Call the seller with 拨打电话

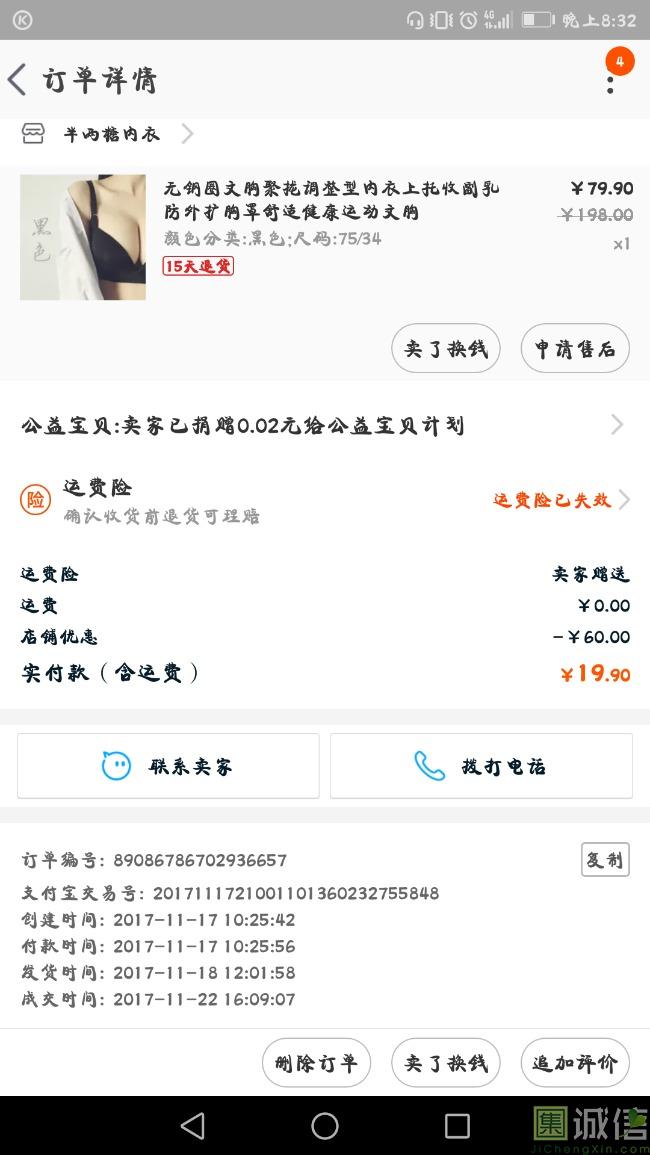coord(481,766)
